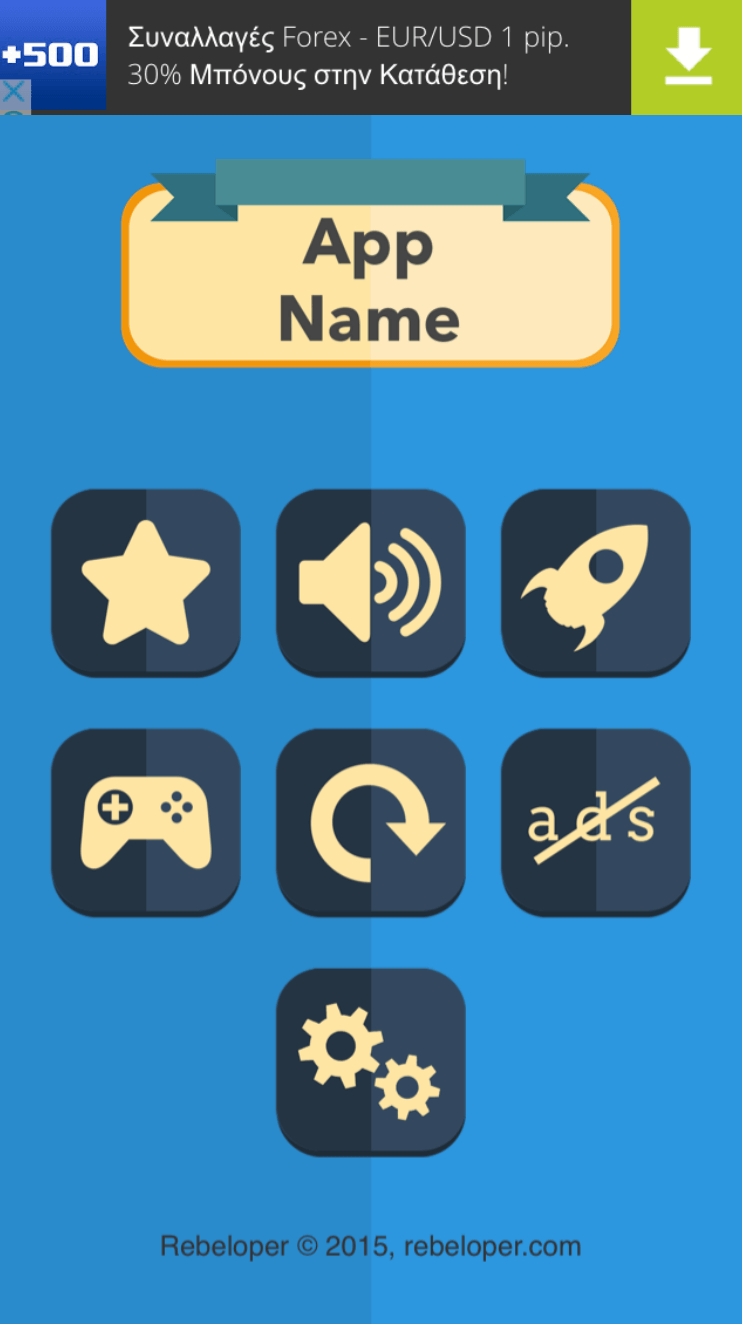Open settings with the gears button
Image resolution: width=742 pixels, height=1324 pixels.
(371, 1061)
